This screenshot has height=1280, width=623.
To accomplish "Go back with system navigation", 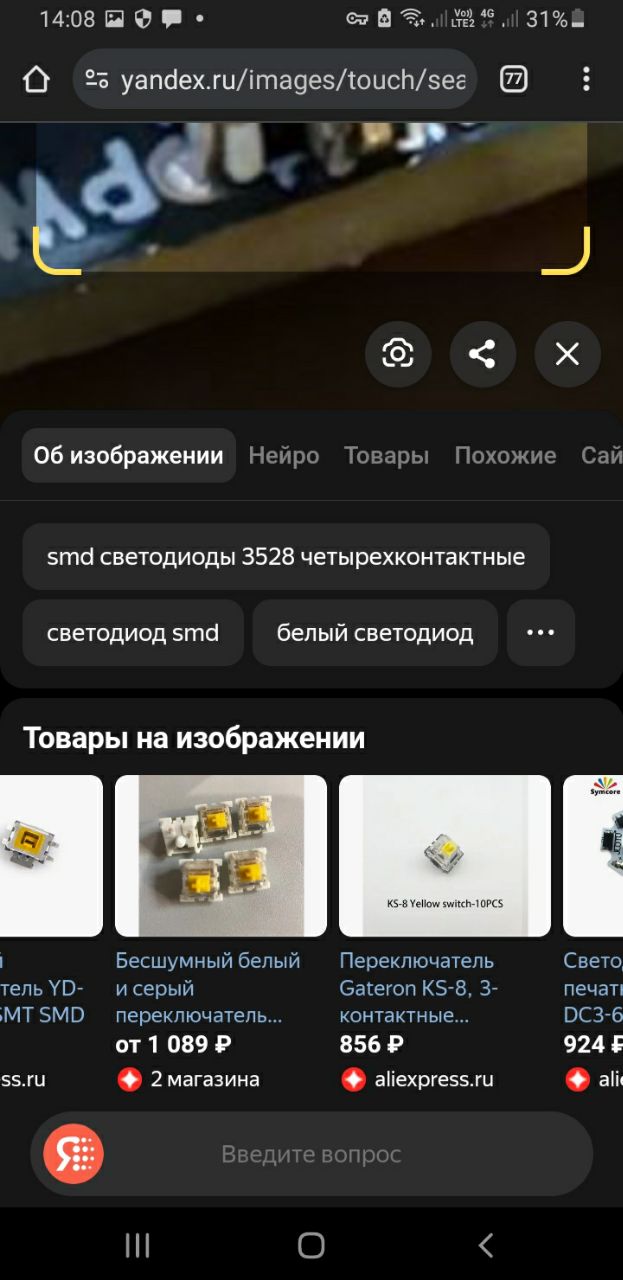I will [486, 1245].
